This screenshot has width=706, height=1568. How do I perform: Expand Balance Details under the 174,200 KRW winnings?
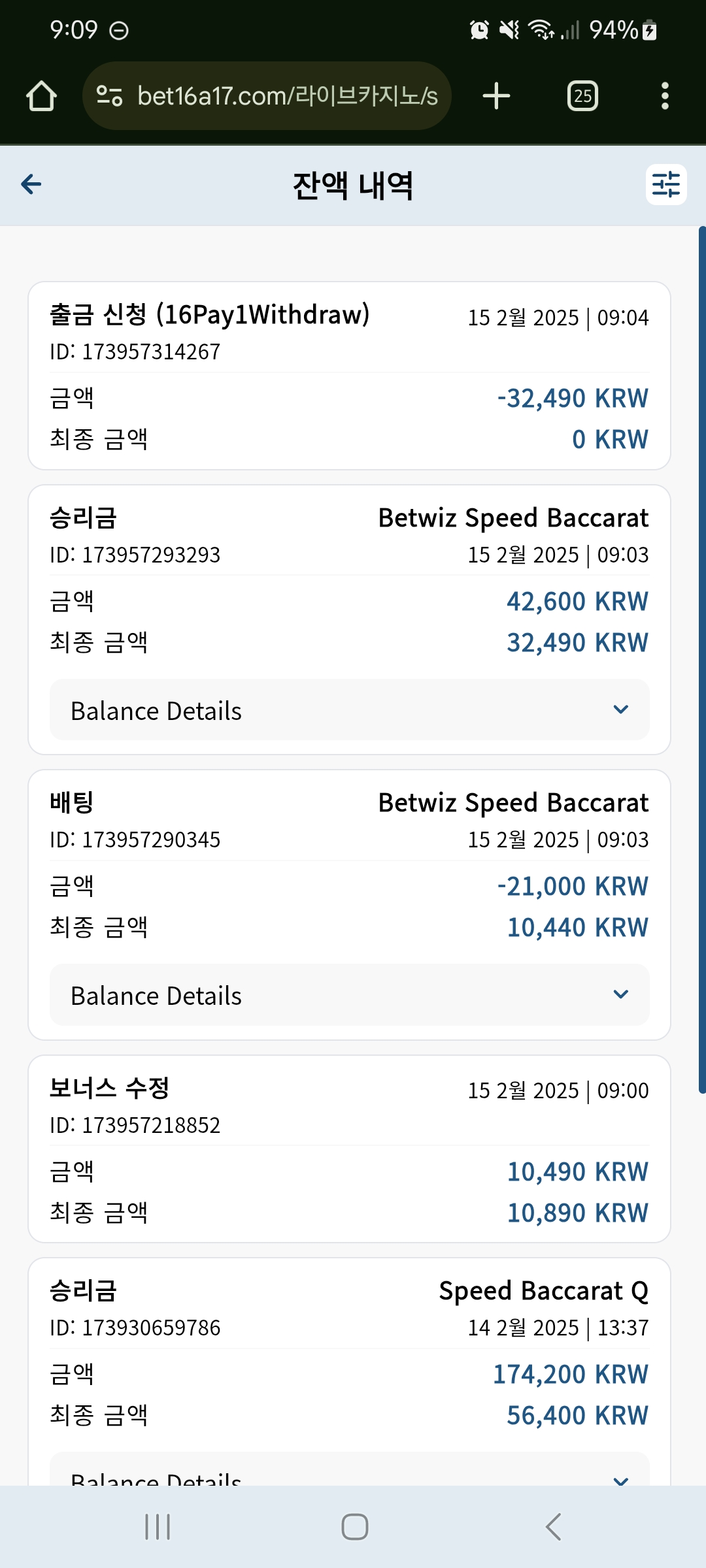pyautogui.click(x=350, y=1470)
